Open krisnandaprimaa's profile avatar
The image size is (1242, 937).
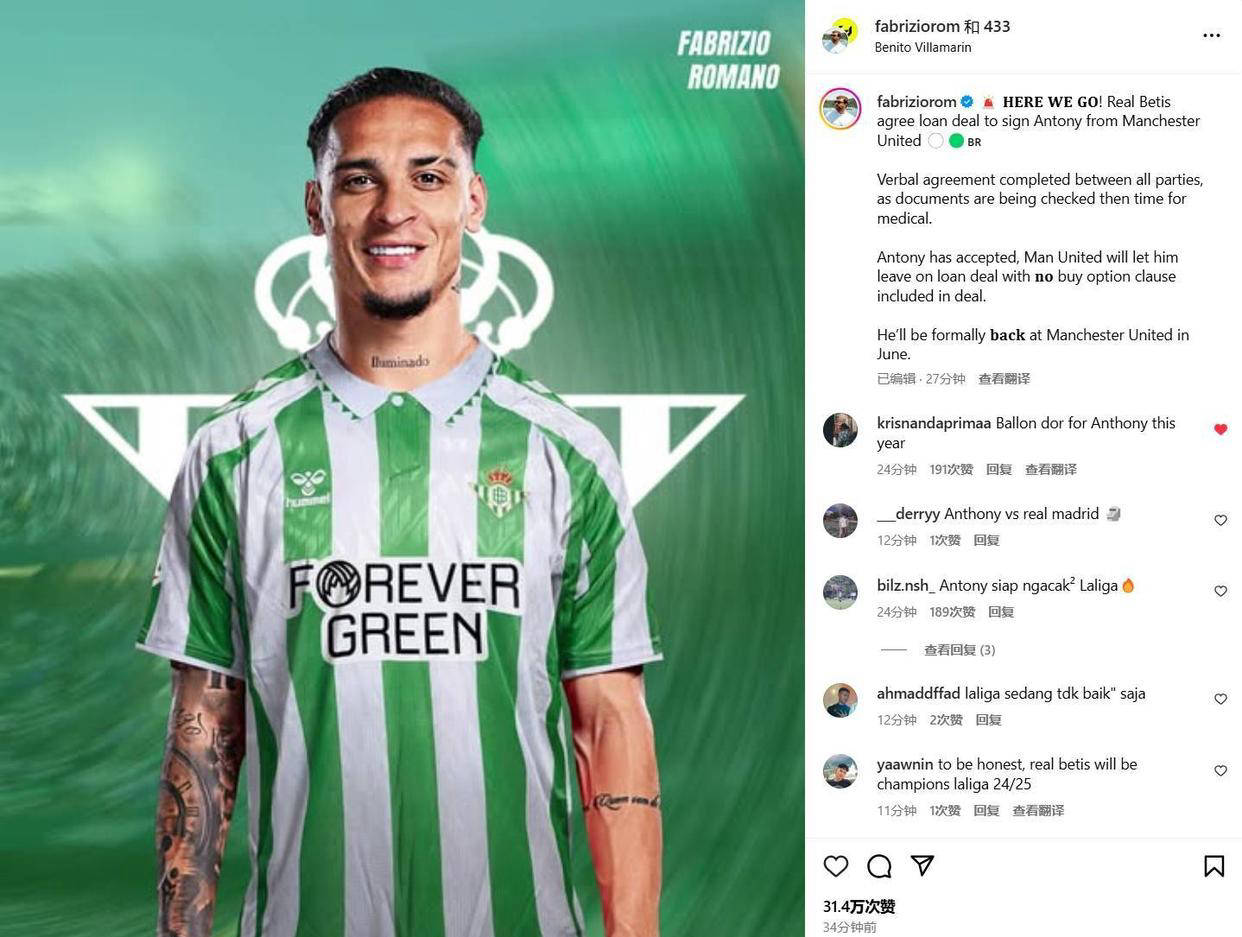coord(840,430)
